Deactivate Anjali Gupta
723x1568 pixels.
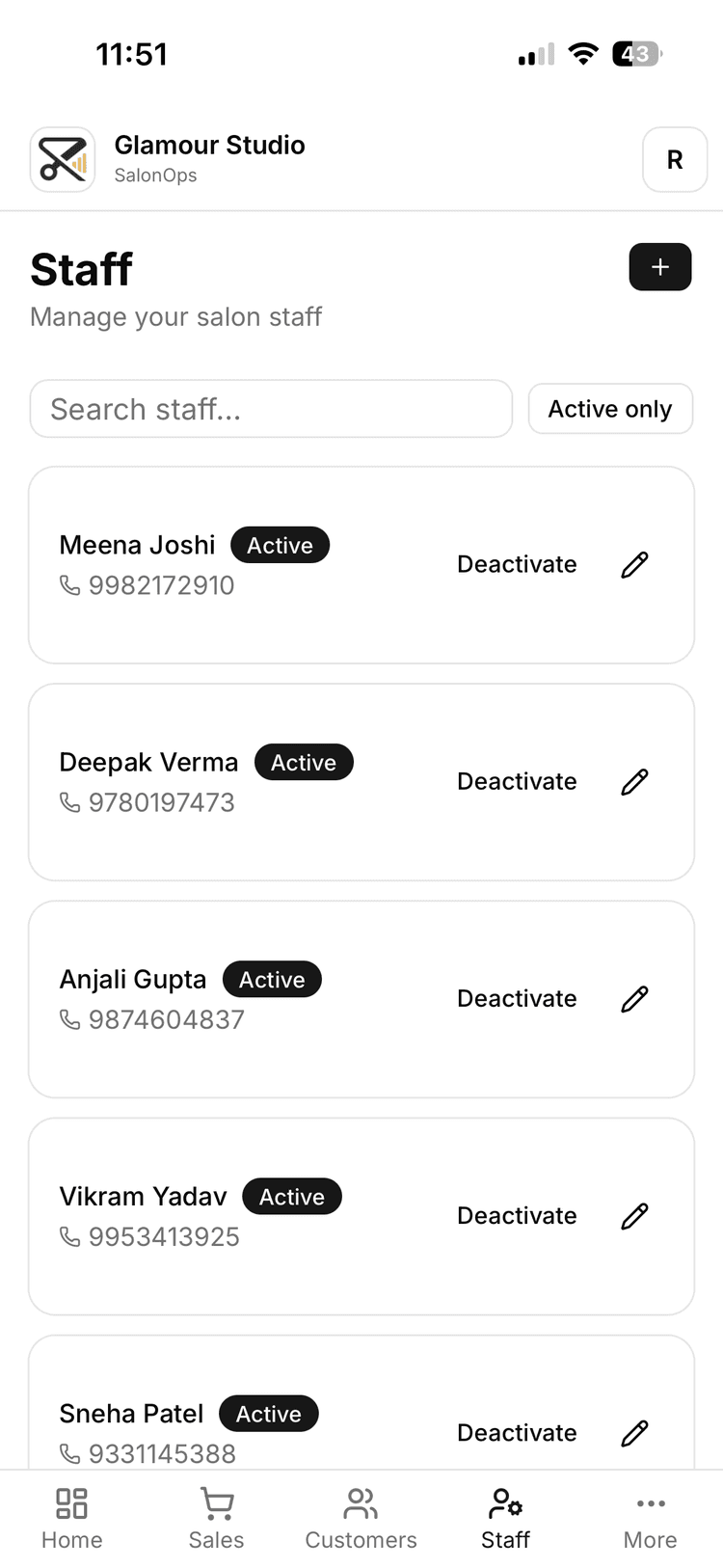[517, 998]
